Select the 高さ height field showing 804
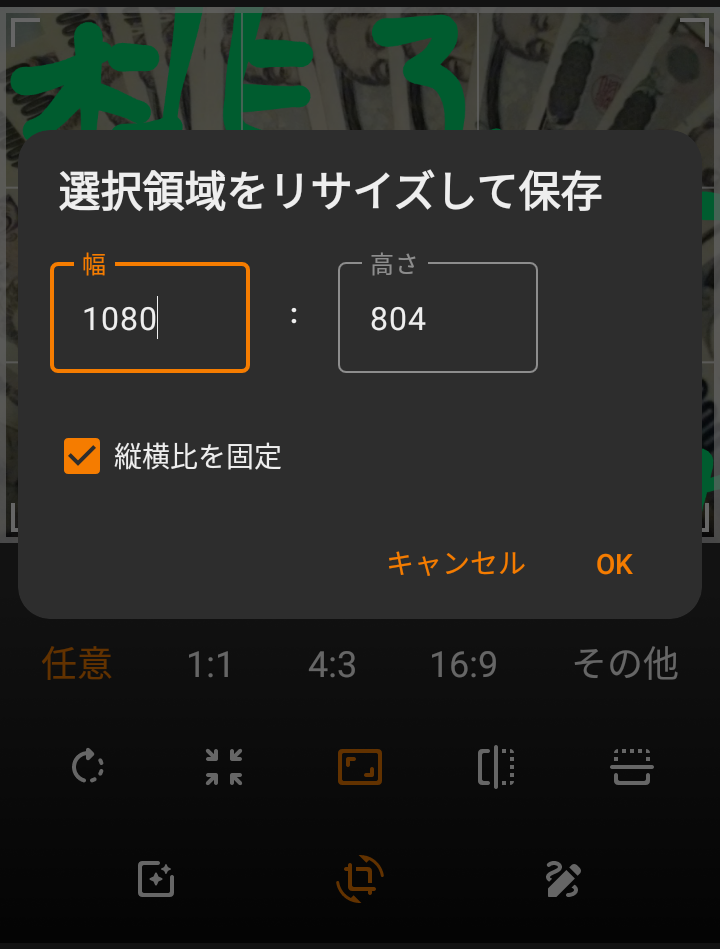This screenshot has height=949, width=720. pyautogui.click(x=437, y=319)
